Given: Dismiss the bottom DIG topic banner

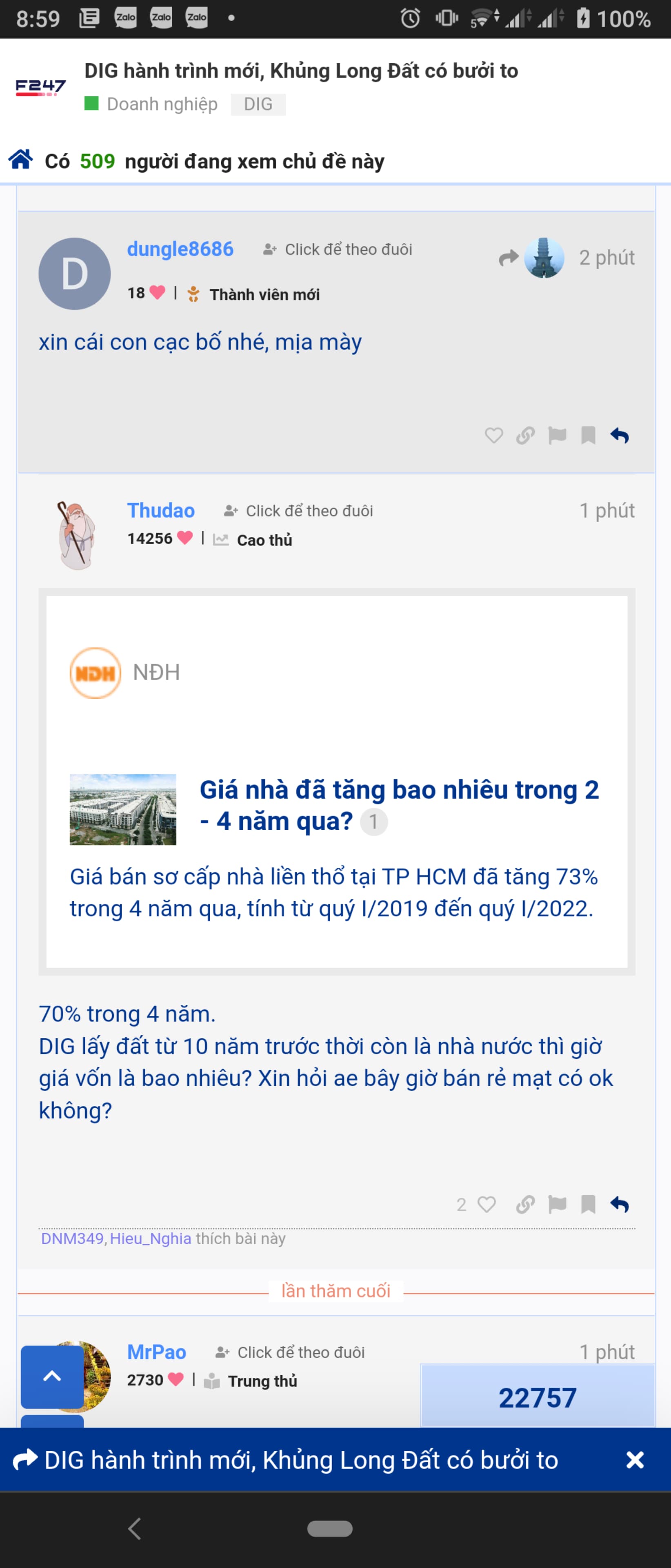Looking at the screenshot, I should click(x=635, y=1460).
